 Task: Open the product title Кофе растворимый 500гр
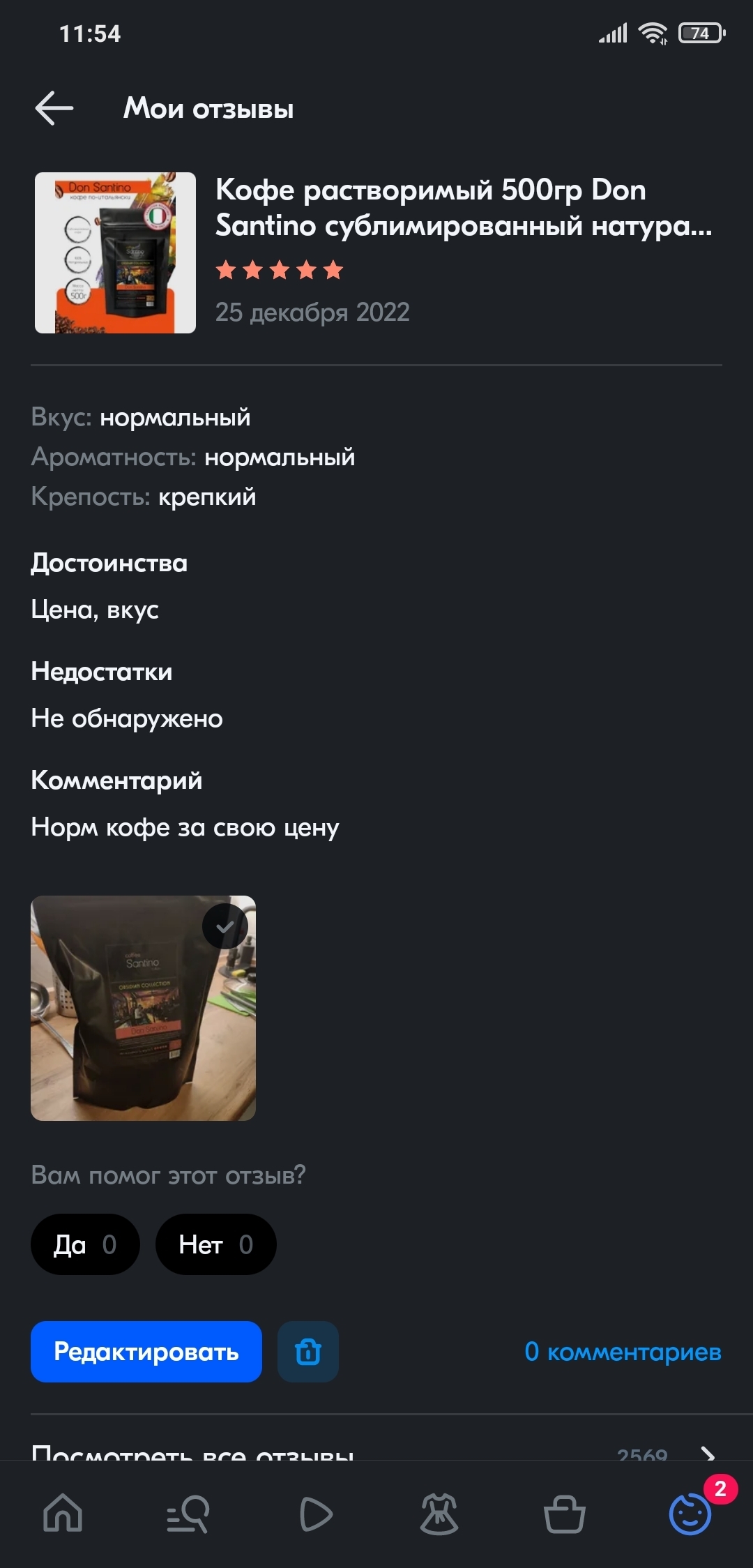[464, 207]
